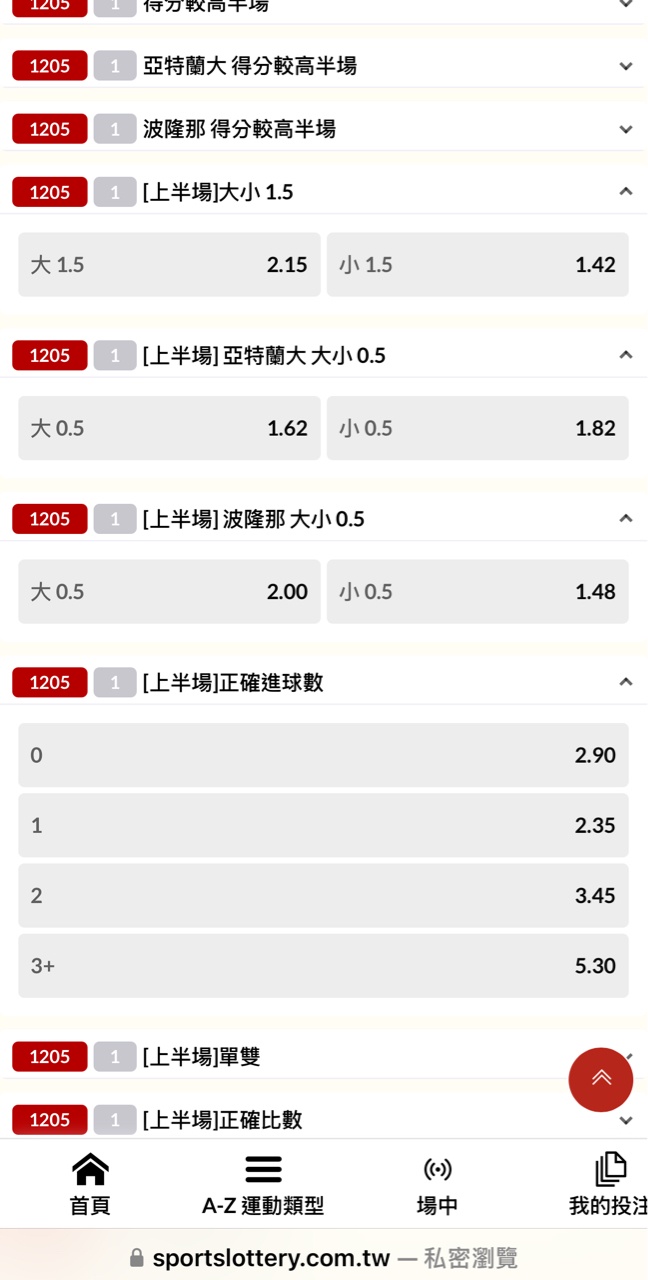Collapse [上半場] 亞特蘭大 大小 0.5 section
This screenshot has width=648, height=1280.
tap(625, 355)
